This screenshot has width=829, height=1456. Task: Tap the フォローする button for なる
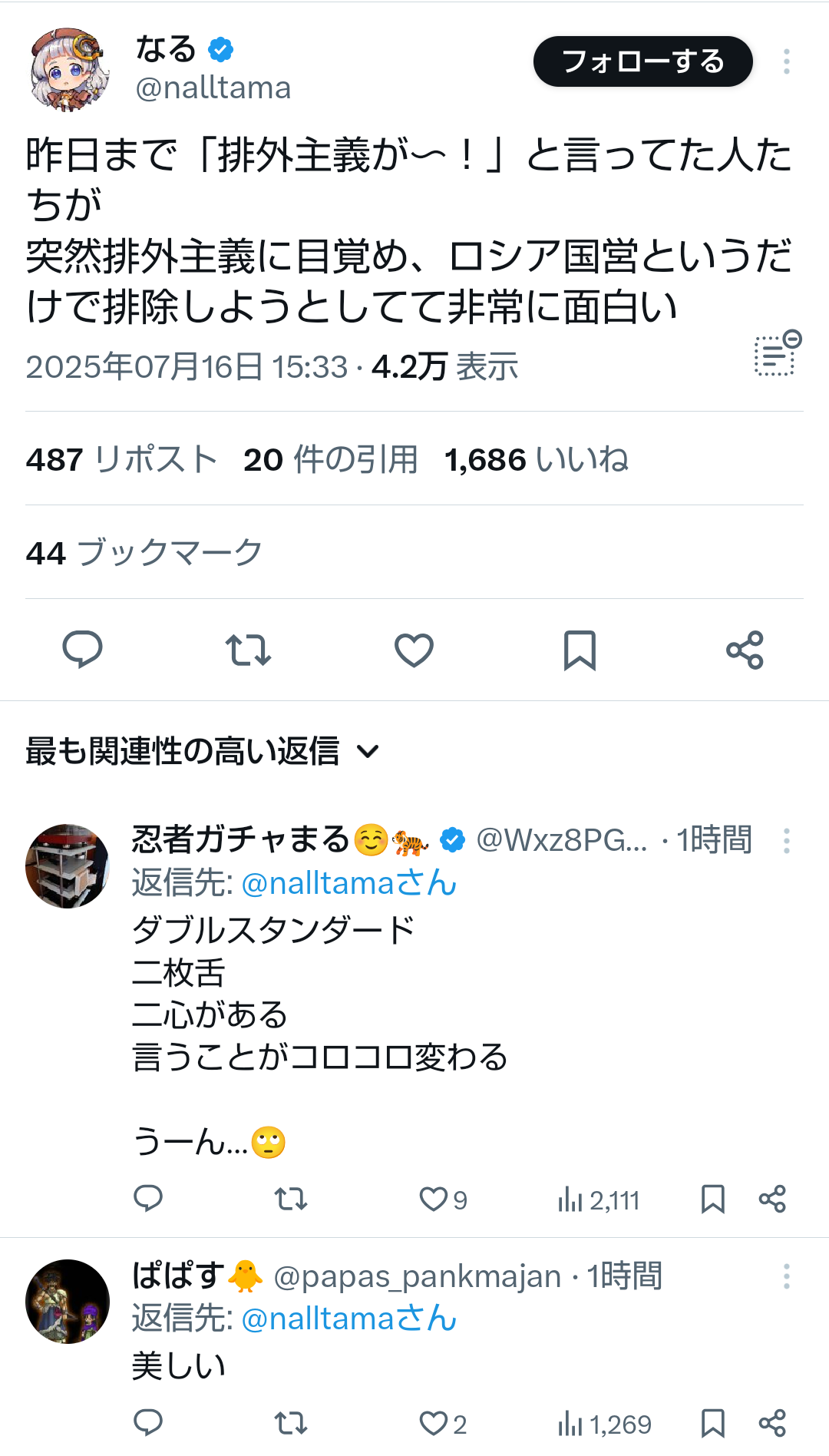[x=642, y=61]
